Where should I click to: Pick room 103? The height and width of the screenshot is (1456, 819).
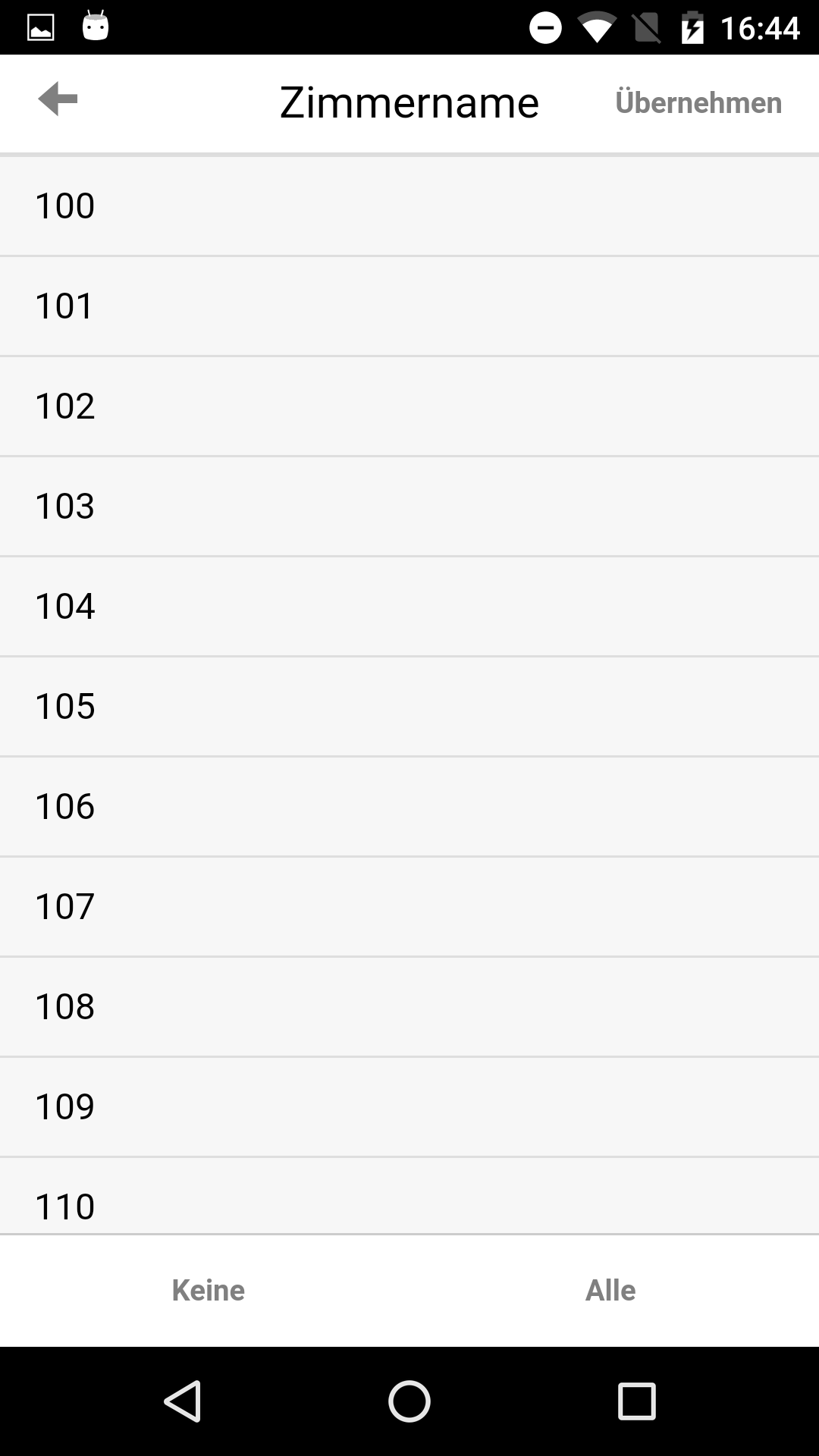tap(409, 507)
